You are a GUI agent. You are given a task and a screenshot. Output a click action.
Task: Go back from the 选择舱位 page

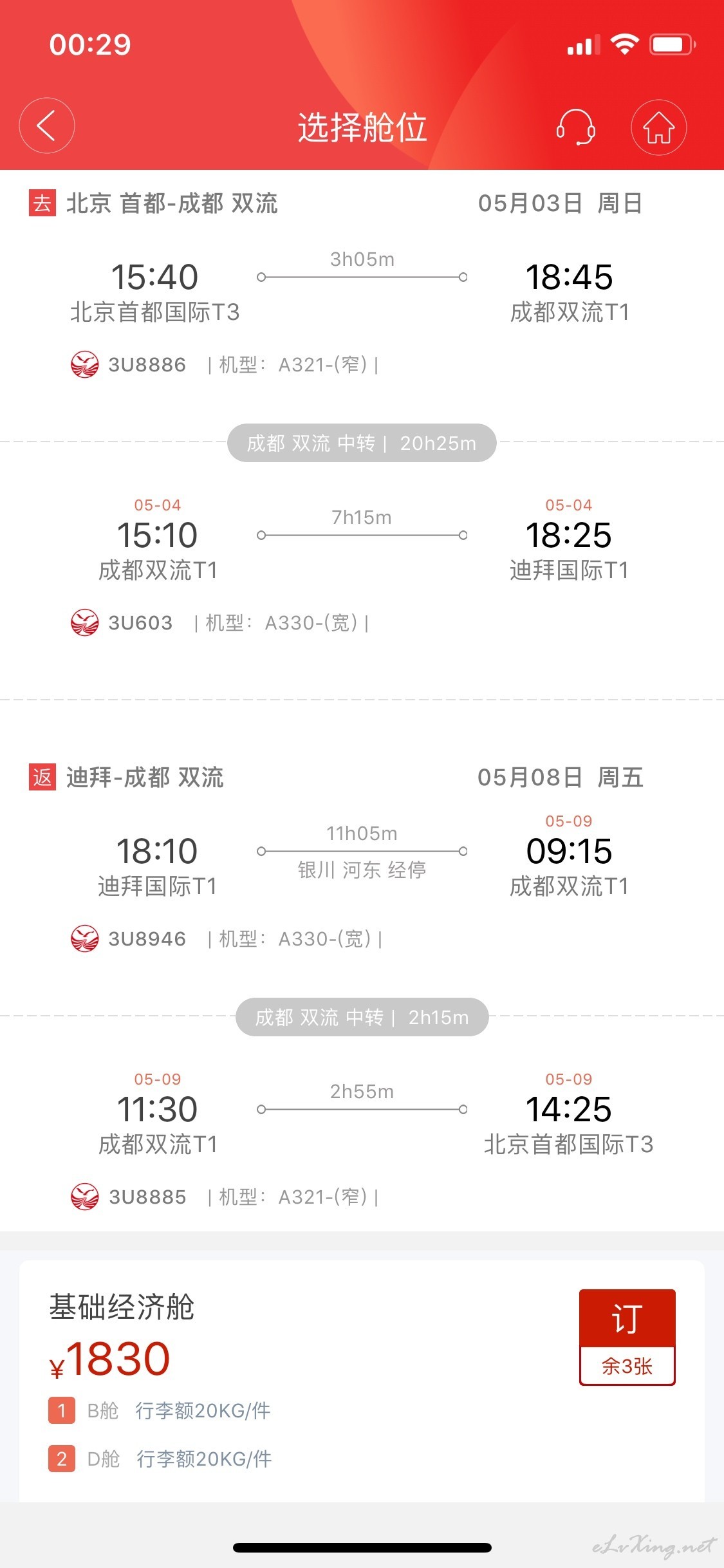[x=46, y=126]
